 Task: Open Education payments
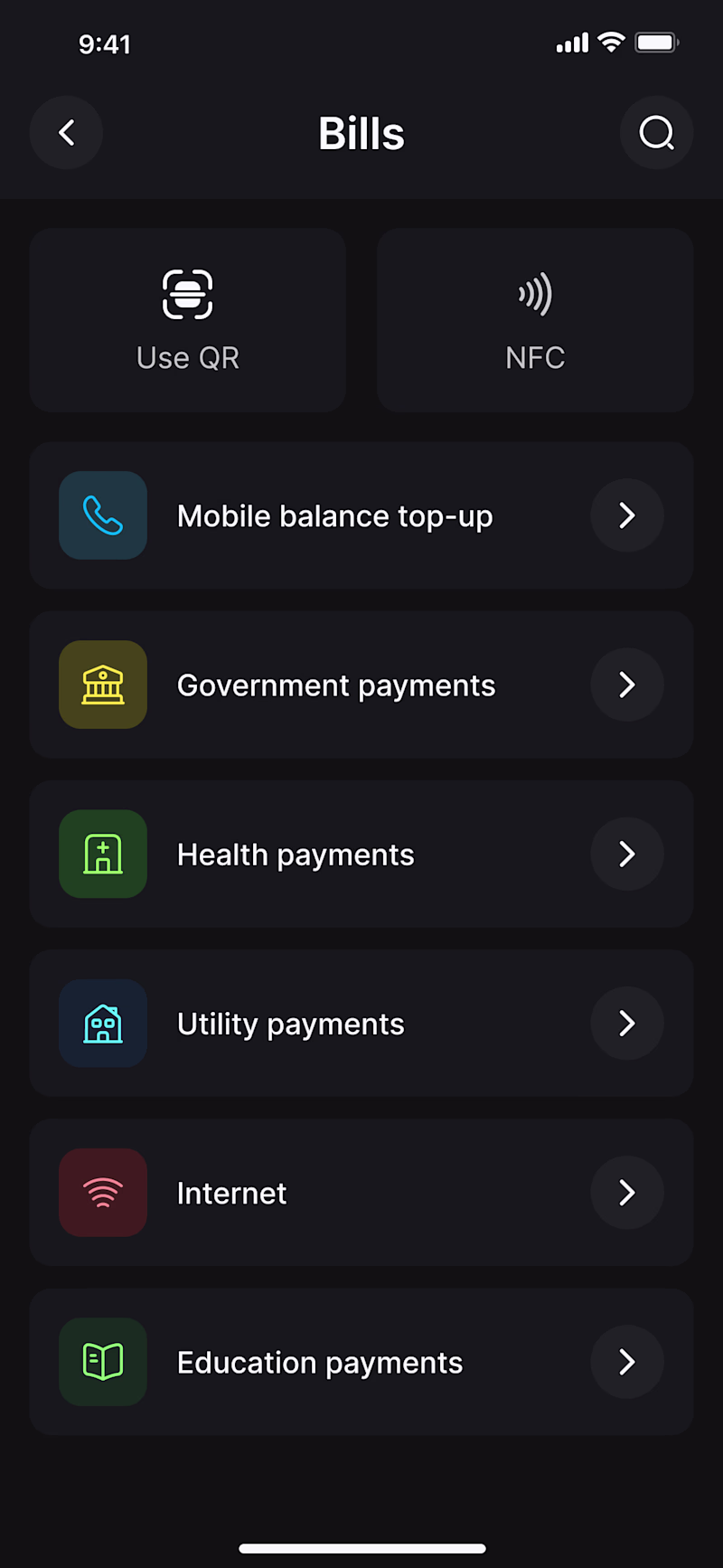[x=361, y=1361]
